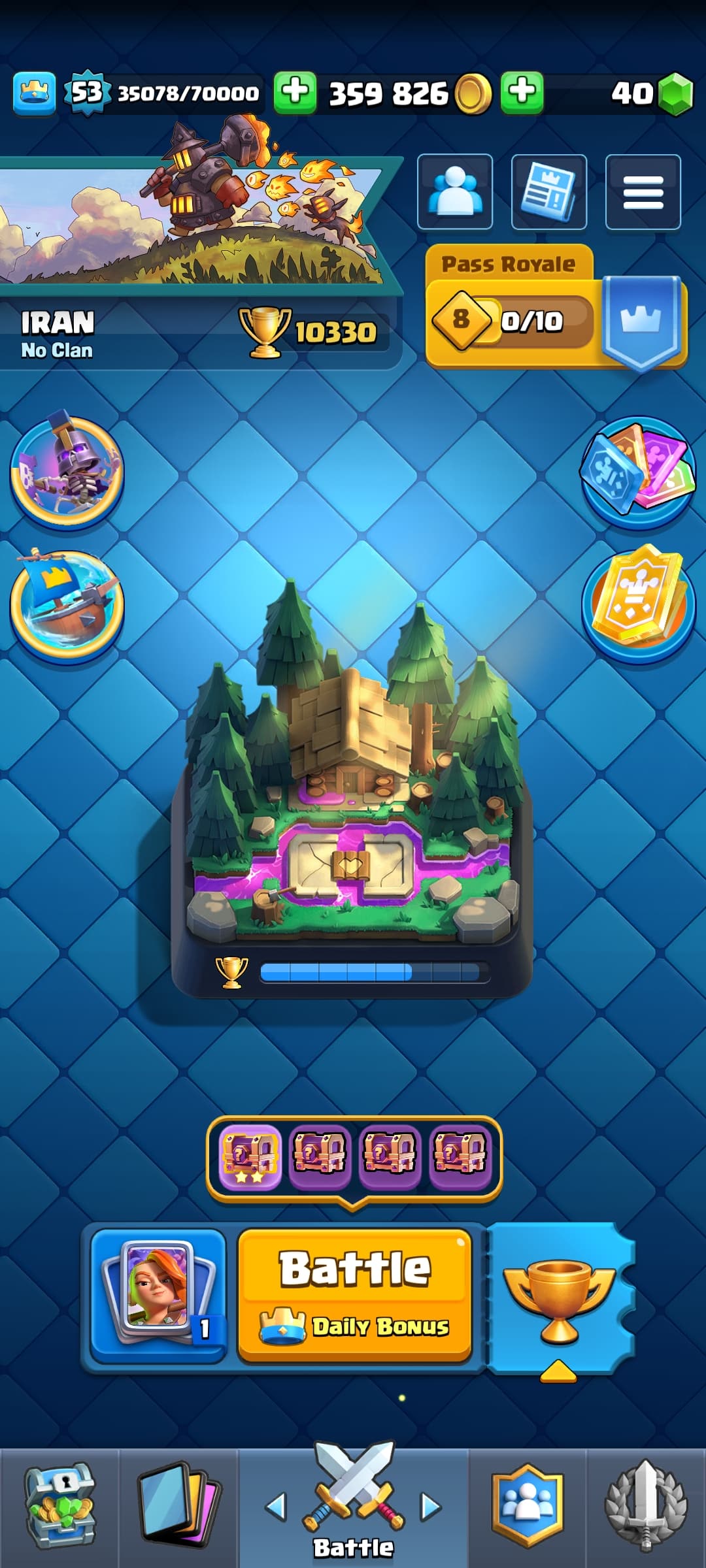This screenshot has width=706, height=1568.
Task: Open the news feed icon
Action: (x=548, y=191)
